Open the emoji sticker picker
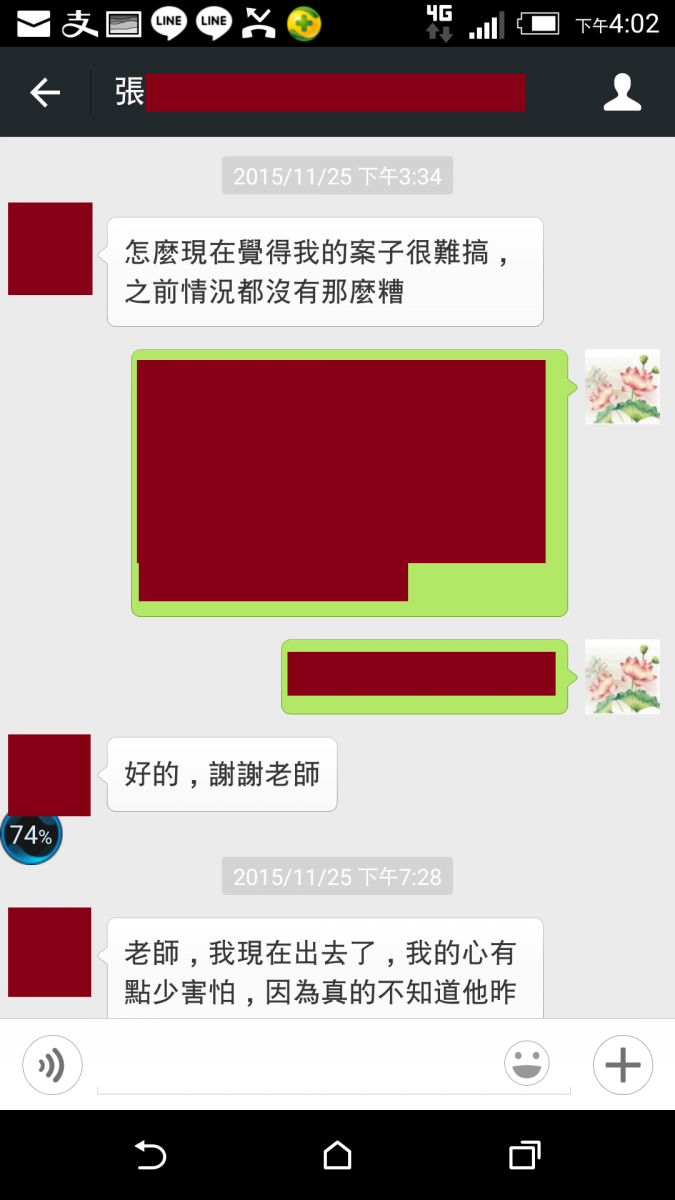 pos(527,1064)
